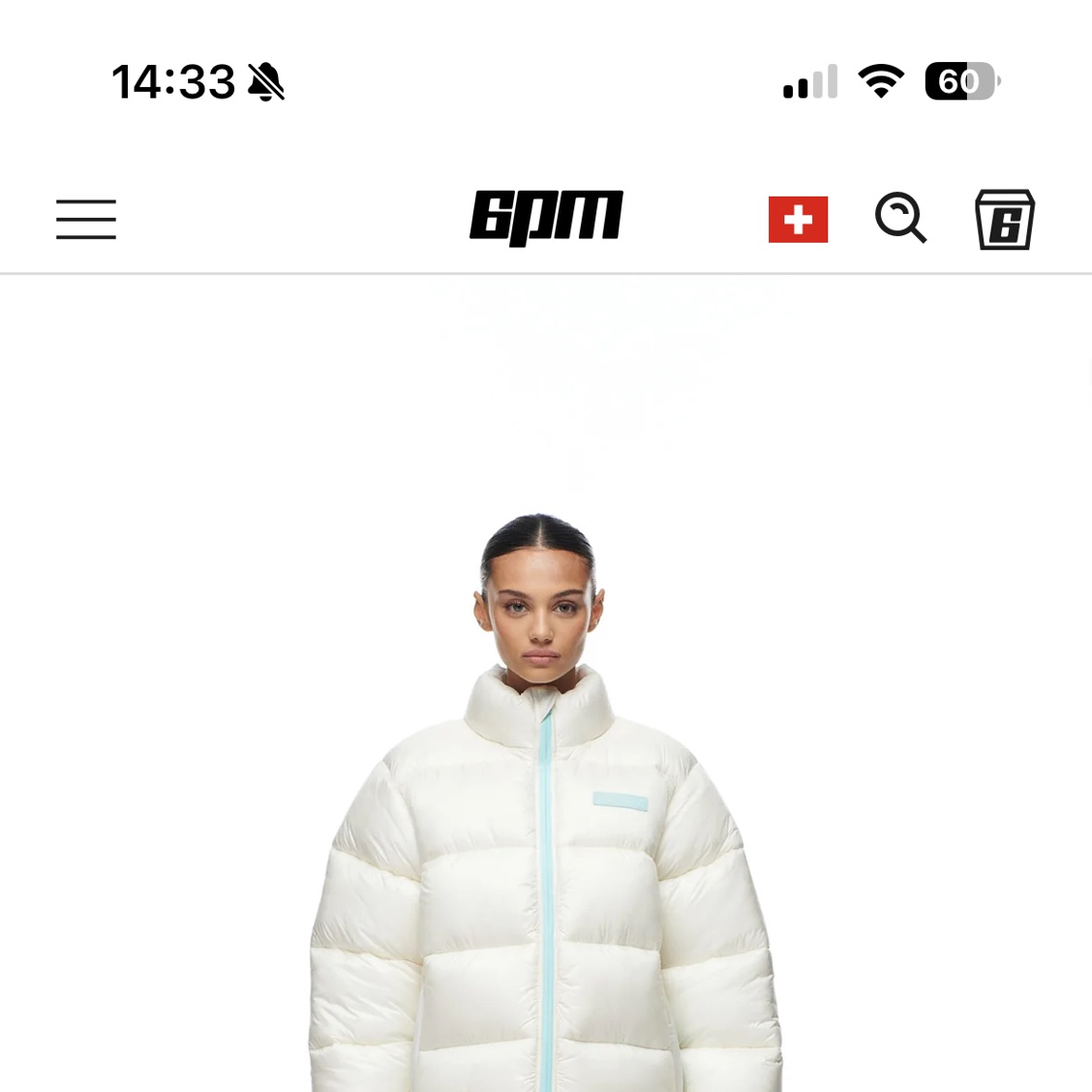Open the hamburger menu
The width and height of the screenshot is (1092, 1092).
click(86, 219)
